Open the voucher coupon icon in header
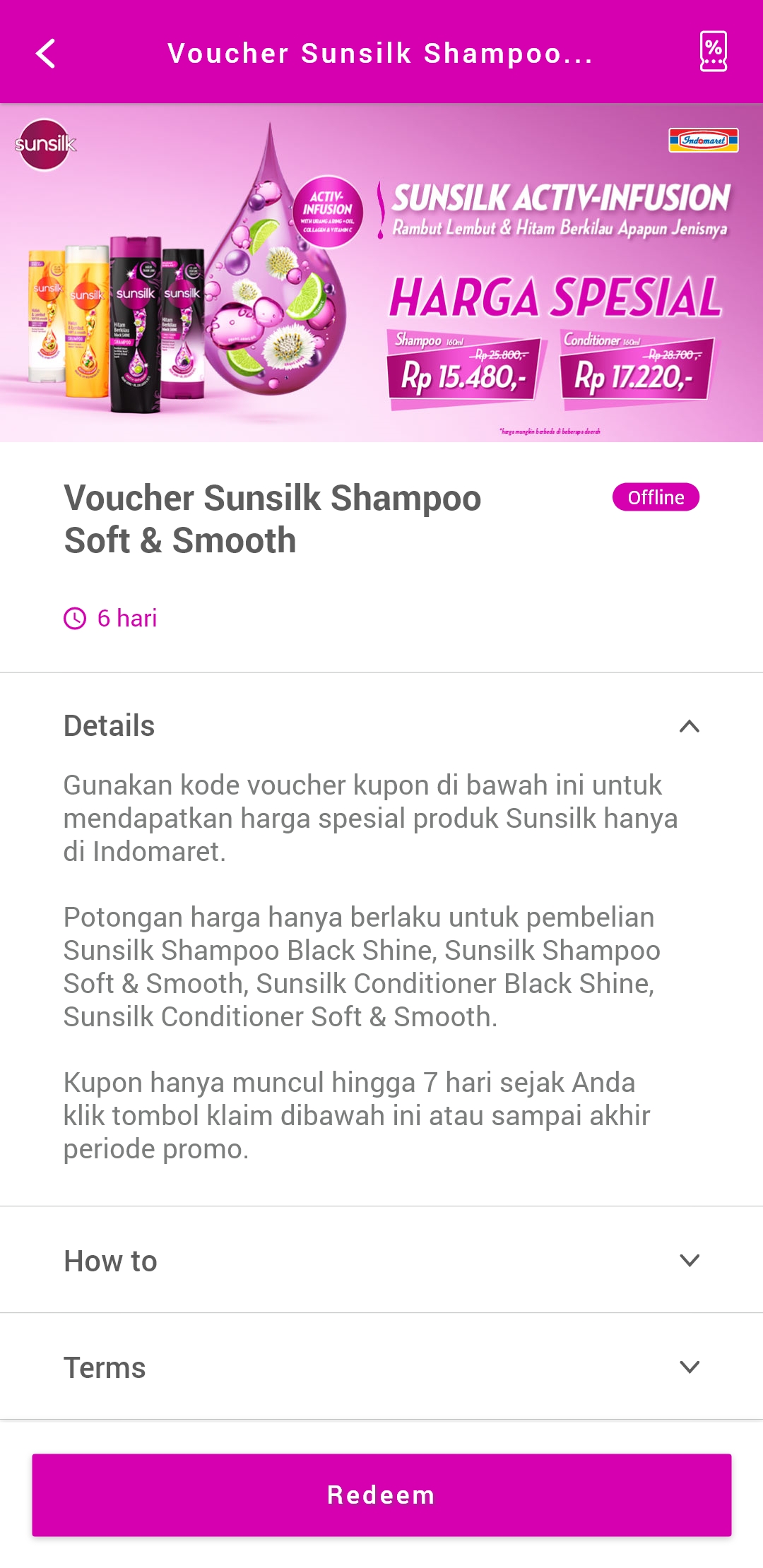The image size is (763, 1568). pos(713,52)
